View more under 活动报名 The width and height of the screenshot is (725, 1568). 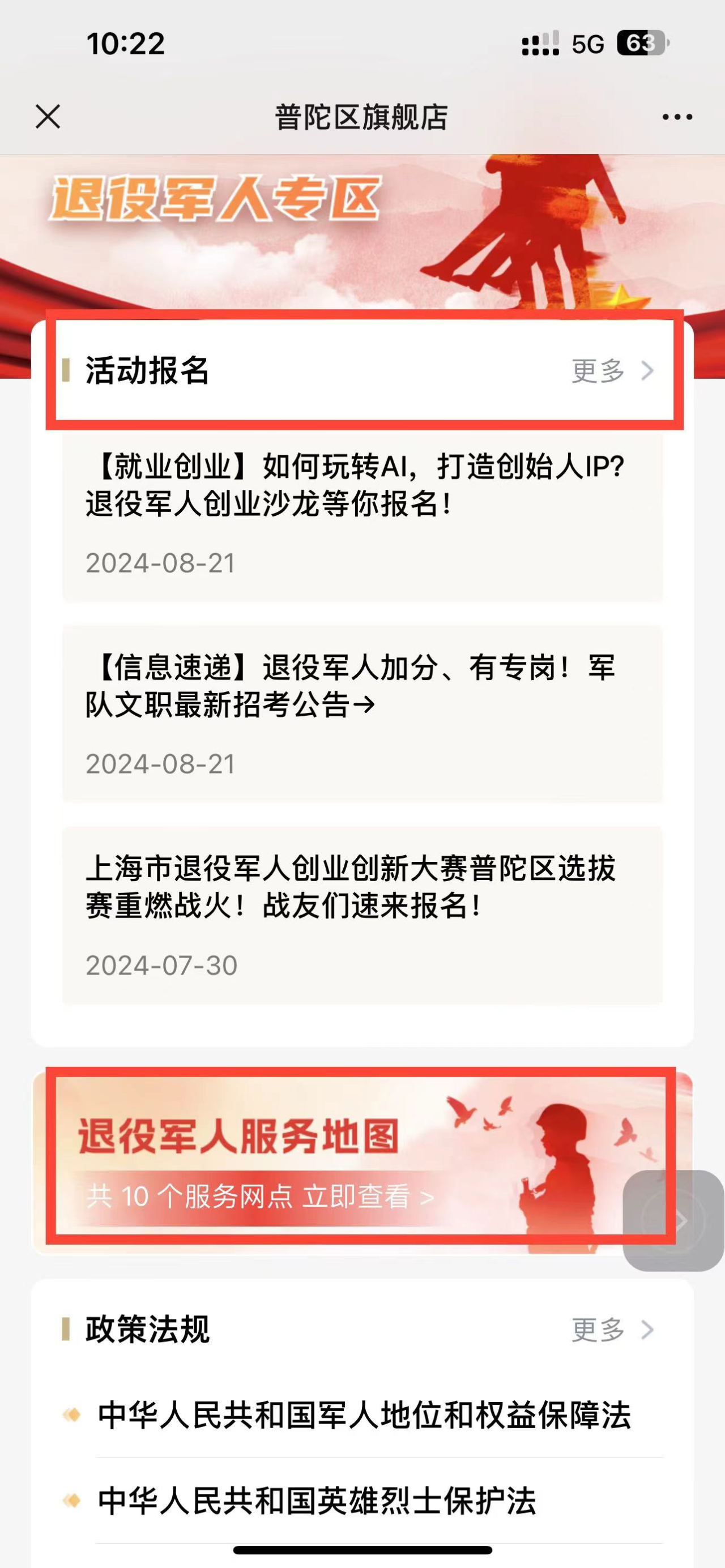612,370
